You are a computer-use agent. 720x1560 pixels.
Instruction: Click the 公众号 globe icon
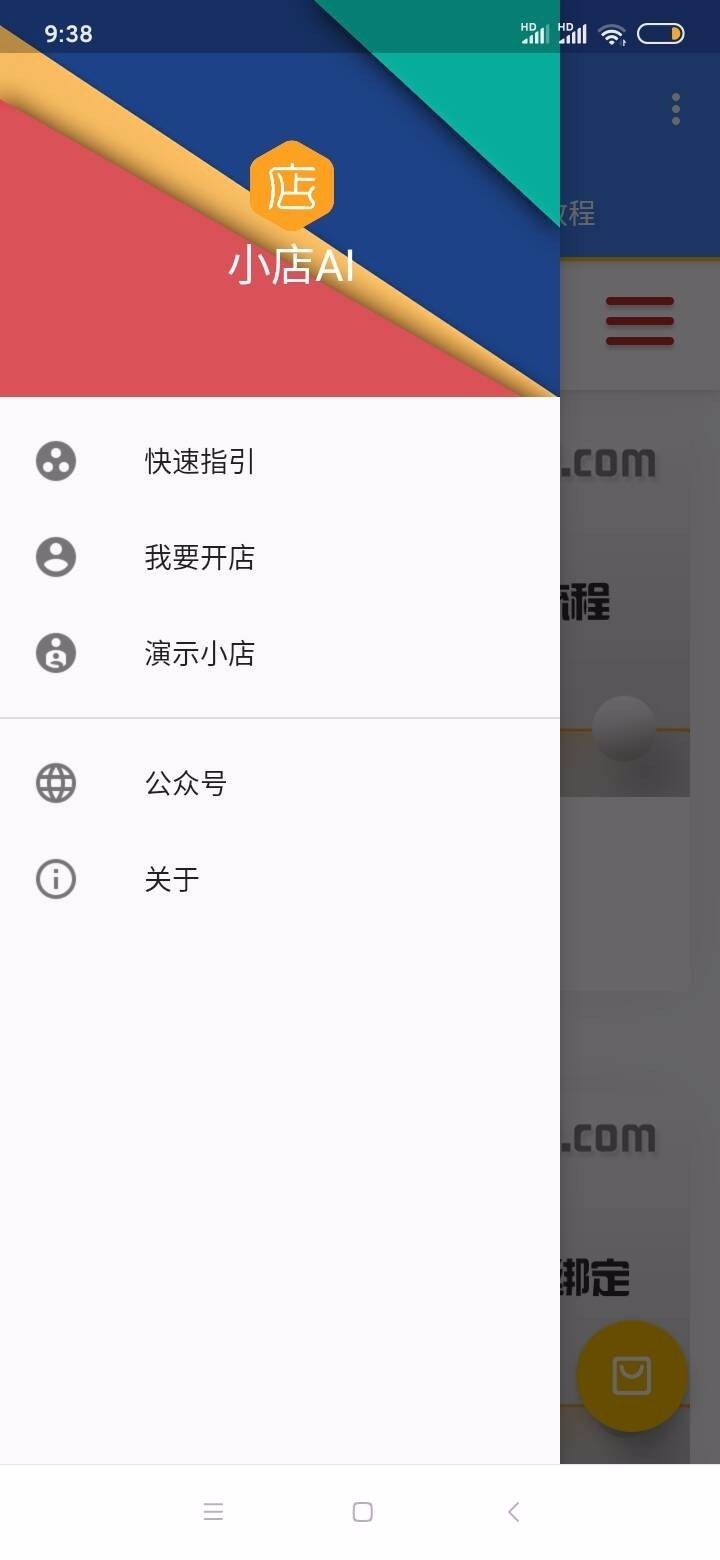tap(55, 783)
